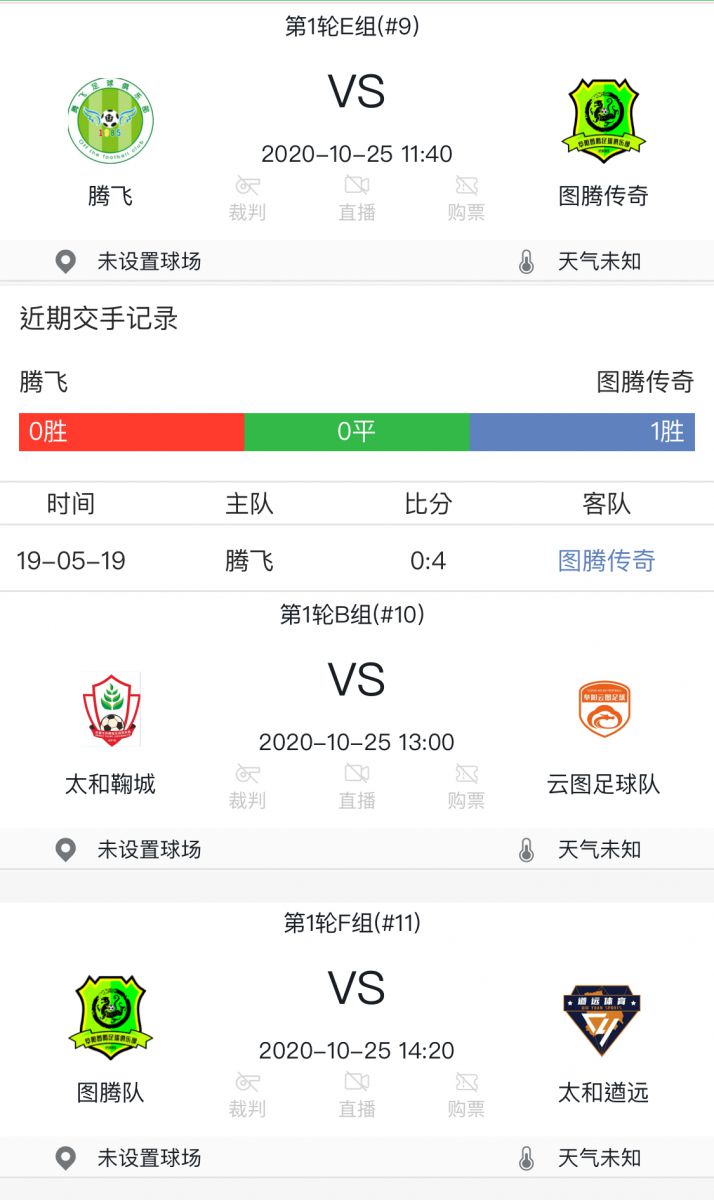The image size is (714, 1200).
Task: Open the 太和鞠城 team logo
Action: pos(110,710)
